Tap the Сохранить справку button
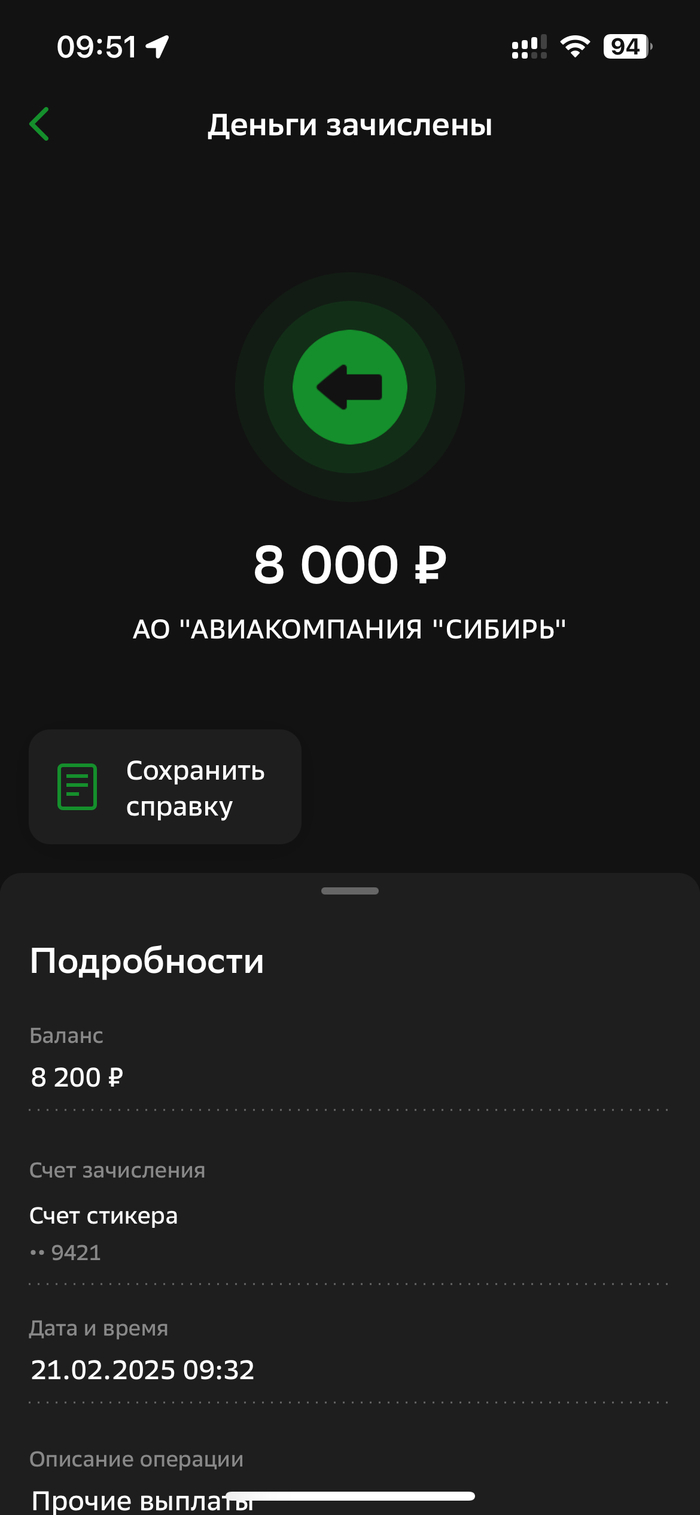The height and width of the screenshot is (1515, 700). click(x=165, y=787)
